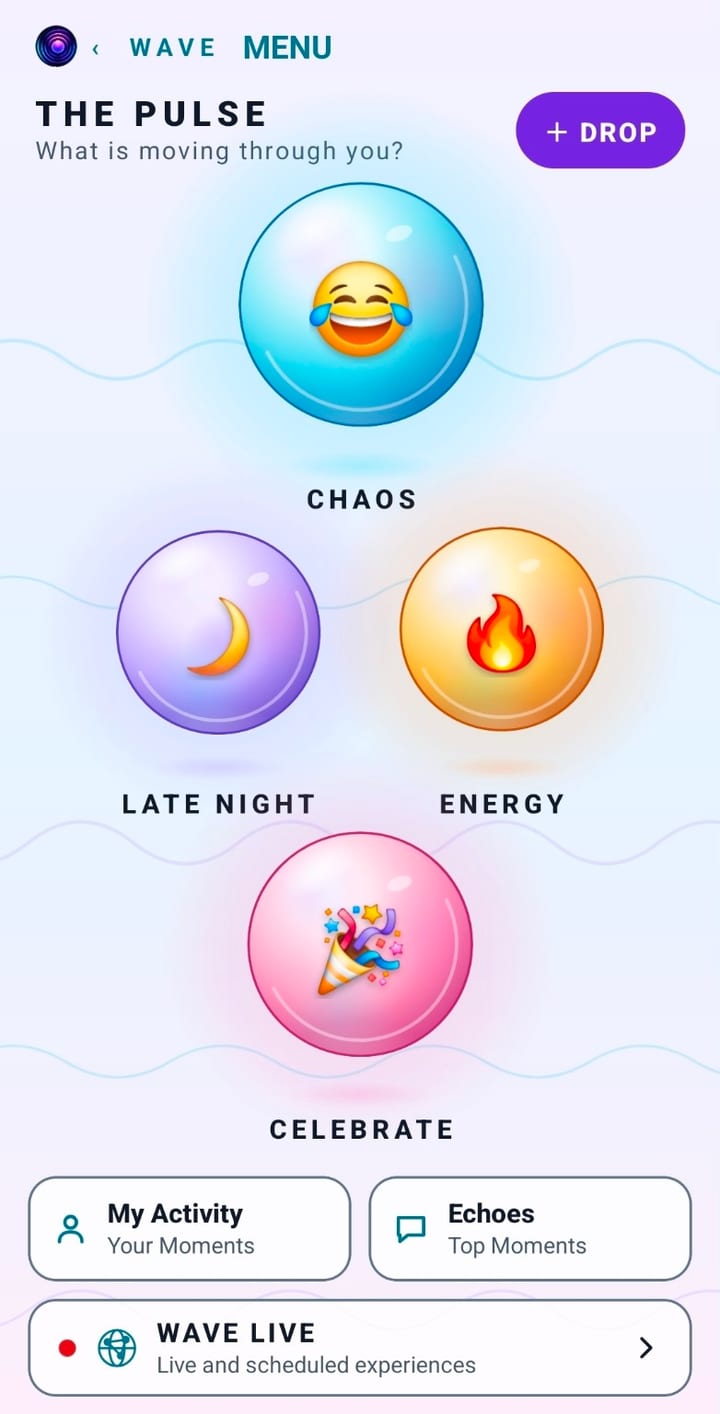Go to Wave Live experiences
This screenshot has height=1414, width=720.
pyautogui.click(x=360, y=1348)
